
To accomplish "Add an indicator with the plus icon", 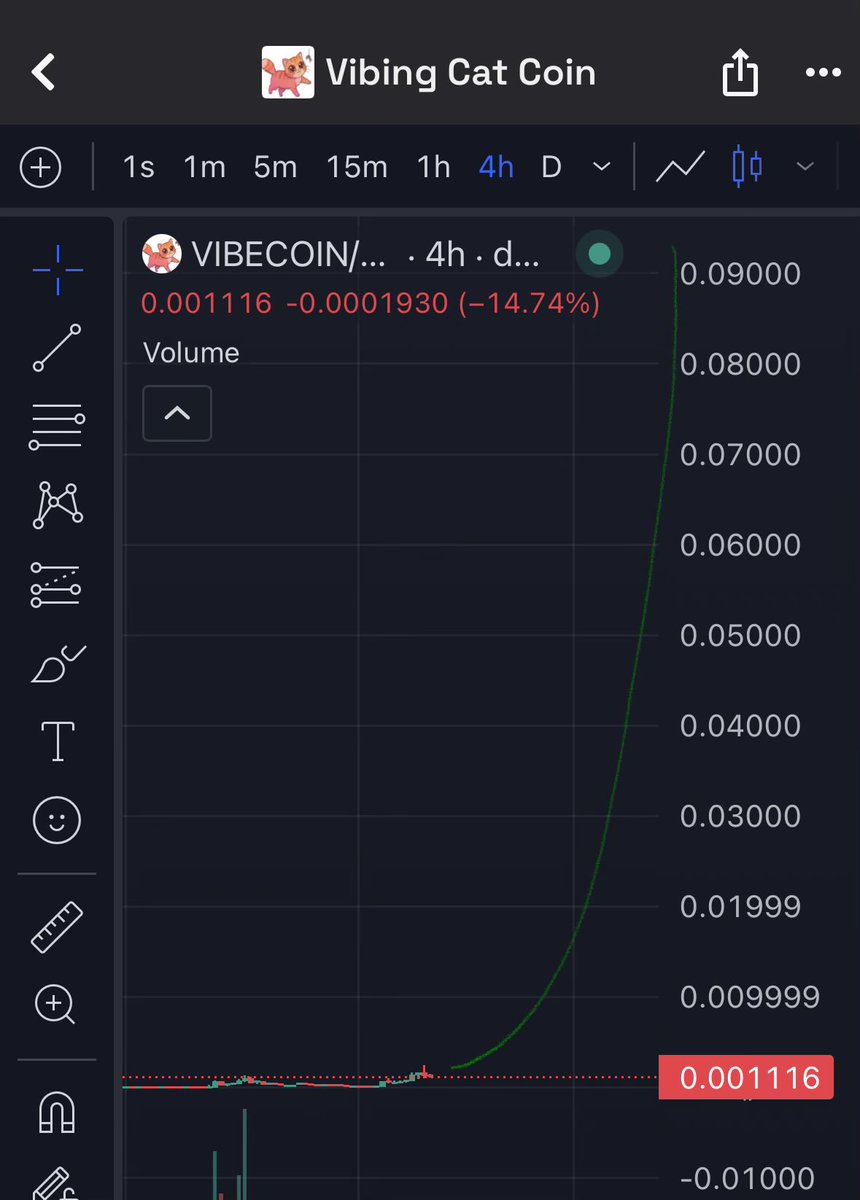I will 41,167.
